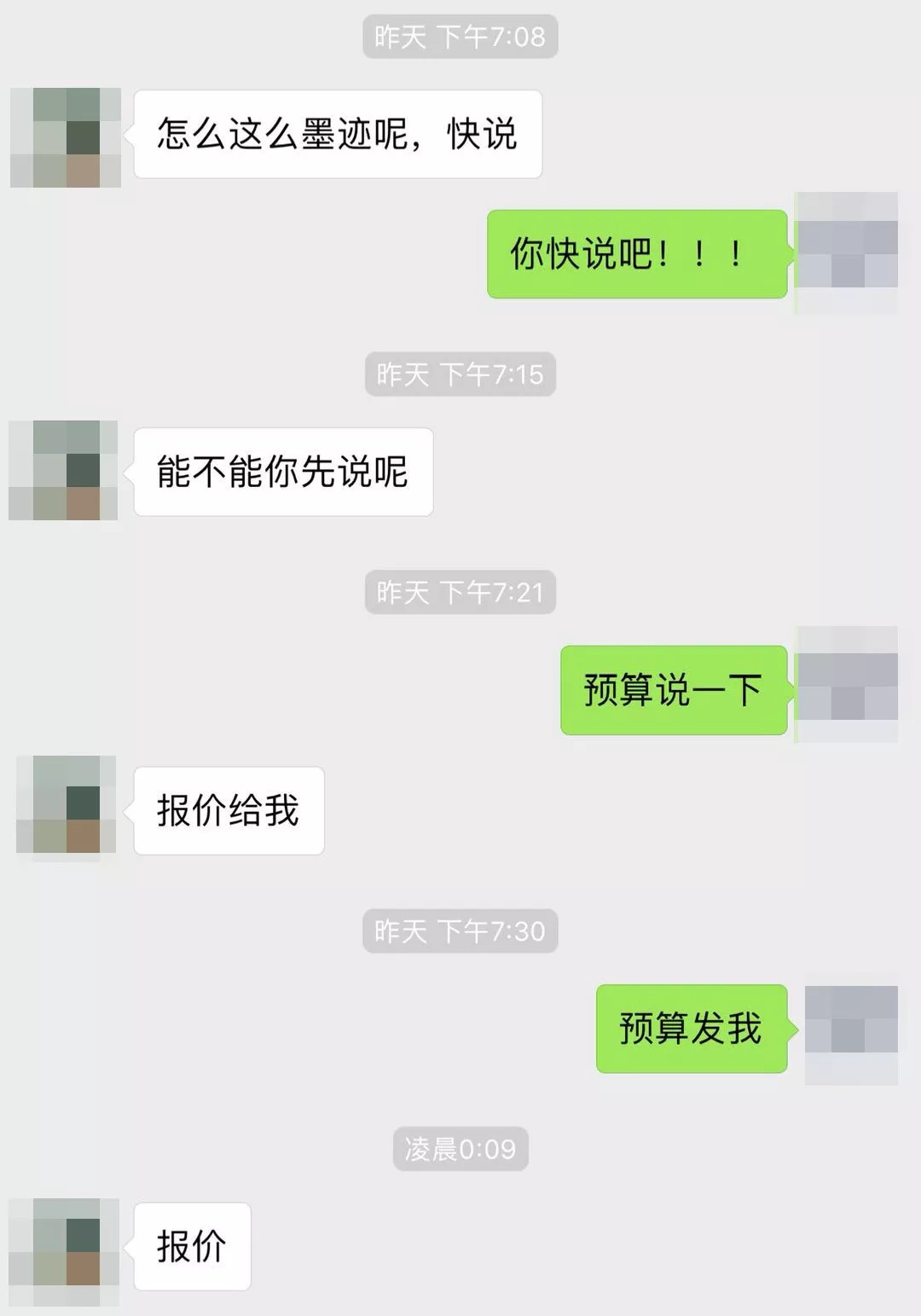
Task: Tap my avatar beside '你快说吧！！！'
Action: tap(846, 253)
